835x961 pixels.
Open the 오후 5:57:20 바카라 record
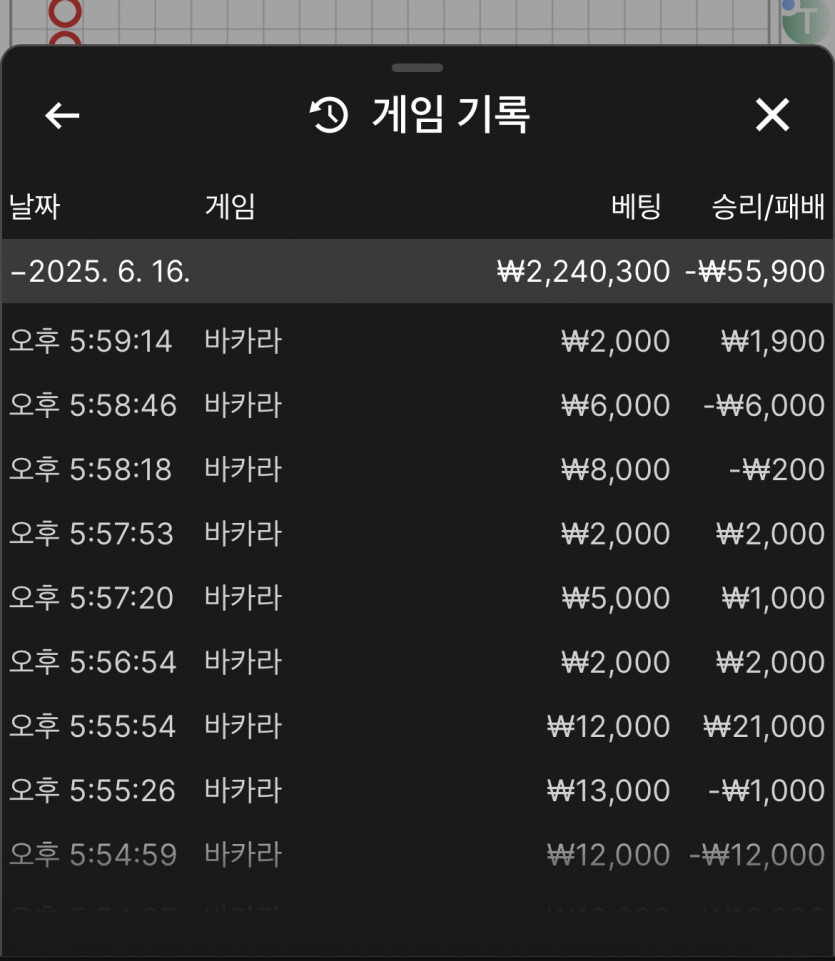pos(417,598)
